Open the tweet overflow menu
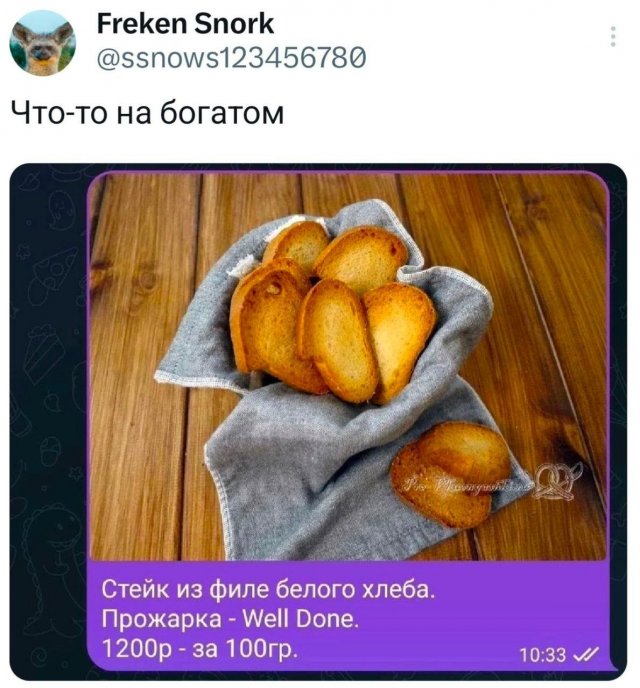 [613, 37]
